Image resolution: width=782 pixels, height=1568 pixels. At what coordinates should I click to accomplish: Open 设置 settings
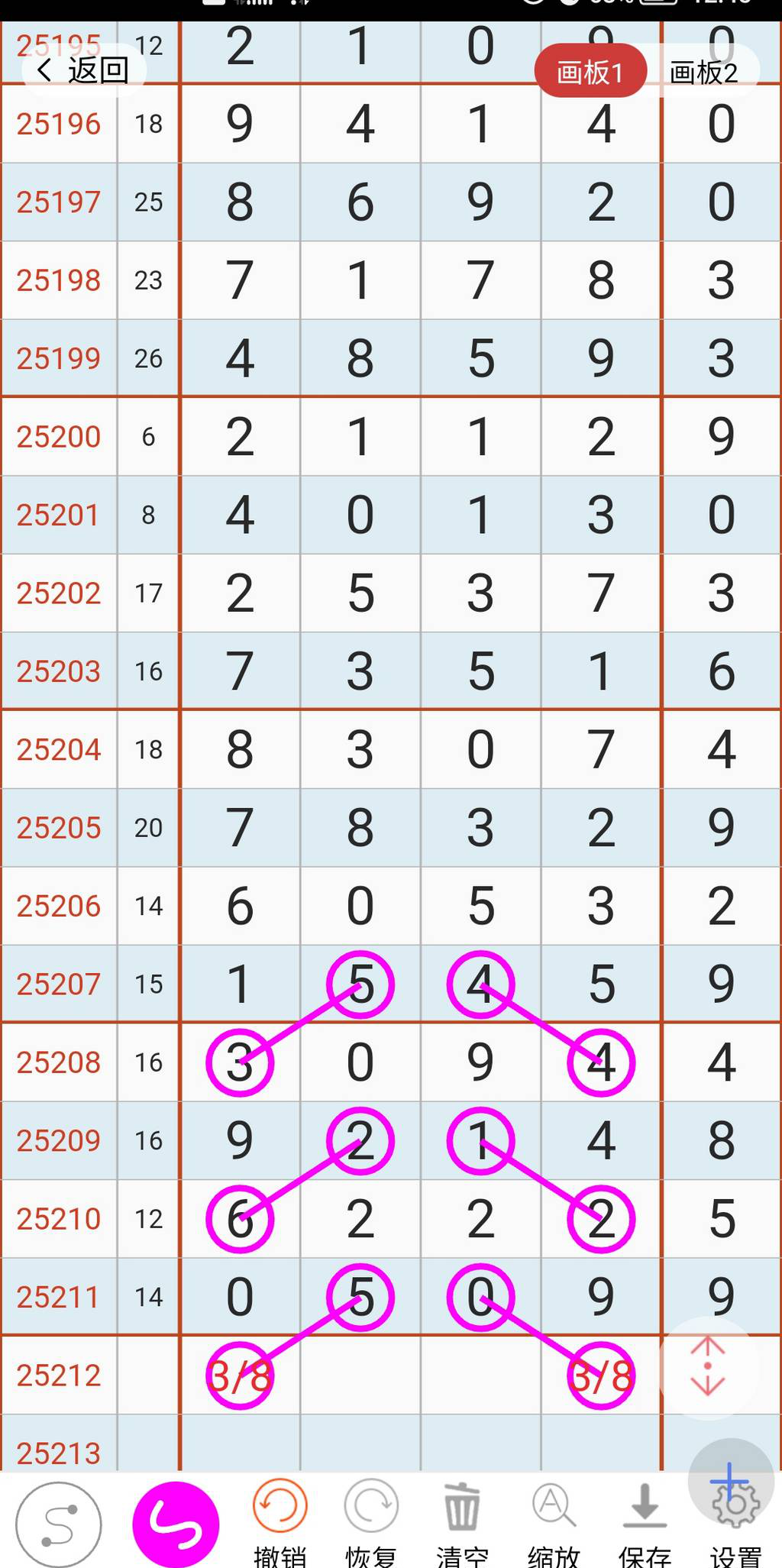coord(735,1520)
